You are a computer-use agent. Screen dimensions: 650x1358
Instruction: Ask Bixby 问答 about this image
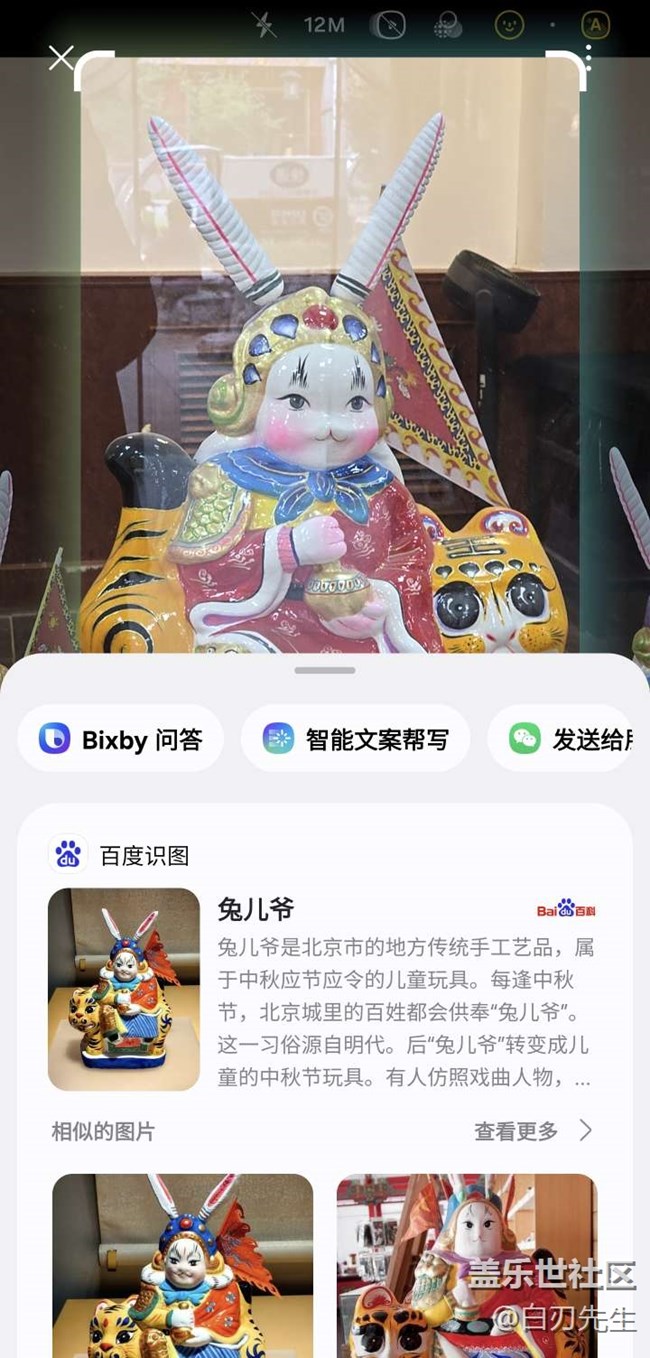point(121,740)
